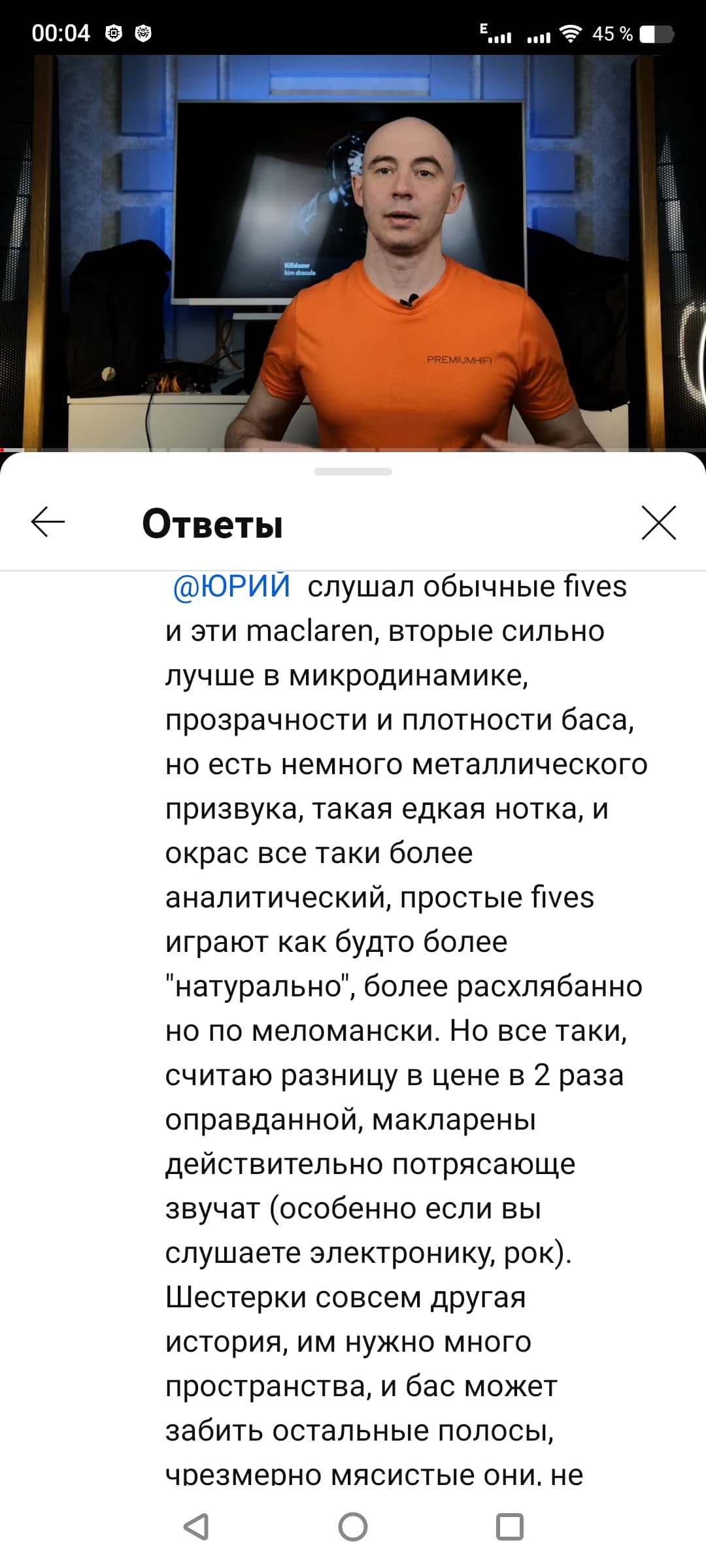
Task: Go back from the Ответы replies panel
Action: tap(48, 523)
